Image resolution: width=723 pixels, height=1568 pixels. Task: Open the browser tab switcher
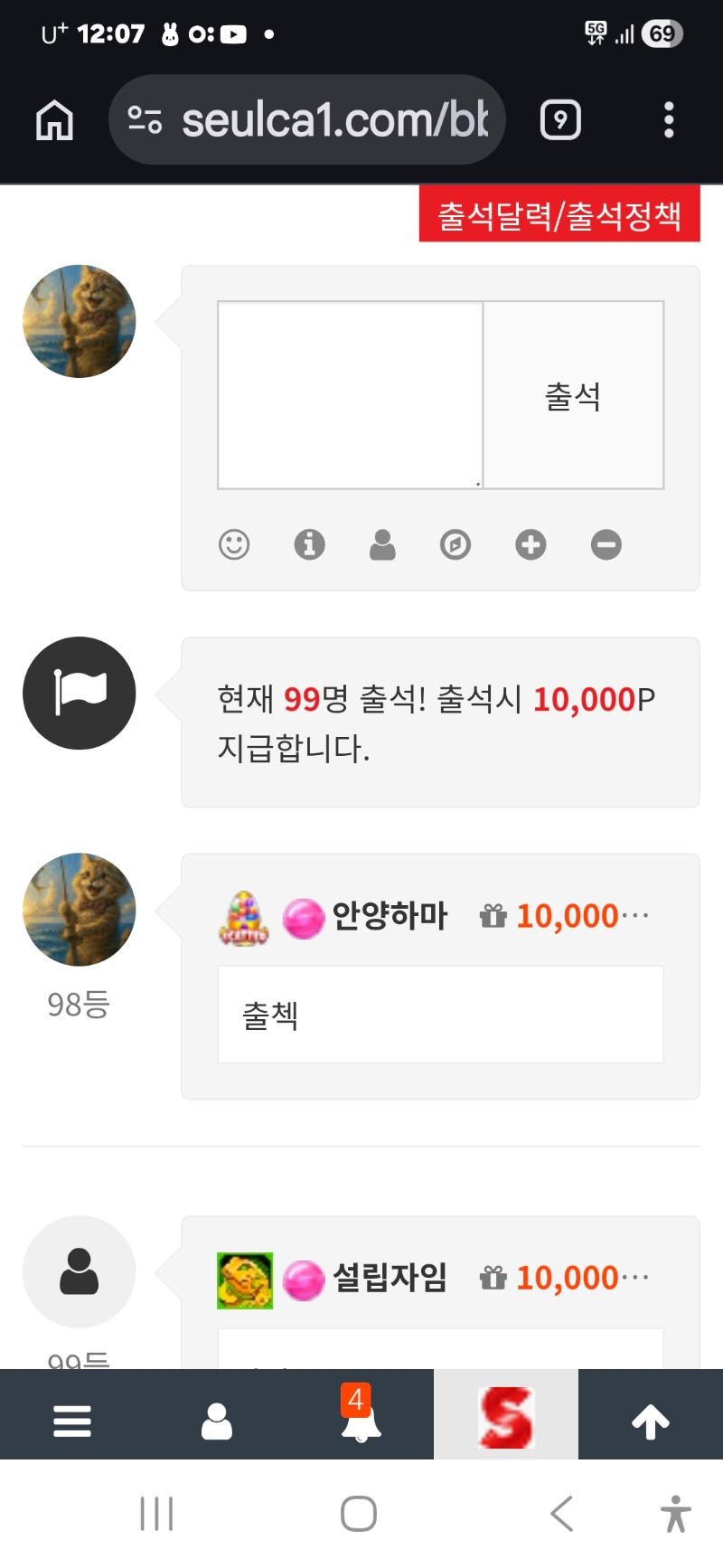click(560, 119)
